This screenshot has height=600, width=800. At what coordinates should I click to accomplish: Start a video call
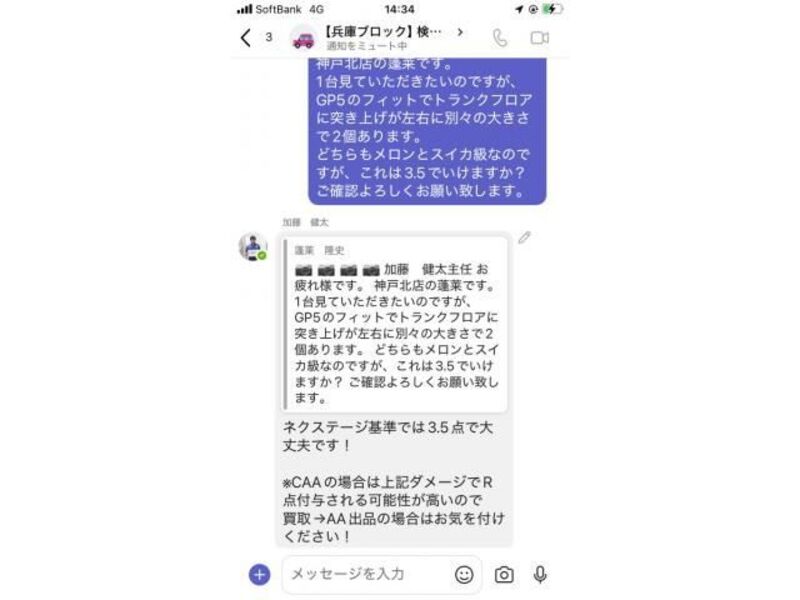pos(540,38)
